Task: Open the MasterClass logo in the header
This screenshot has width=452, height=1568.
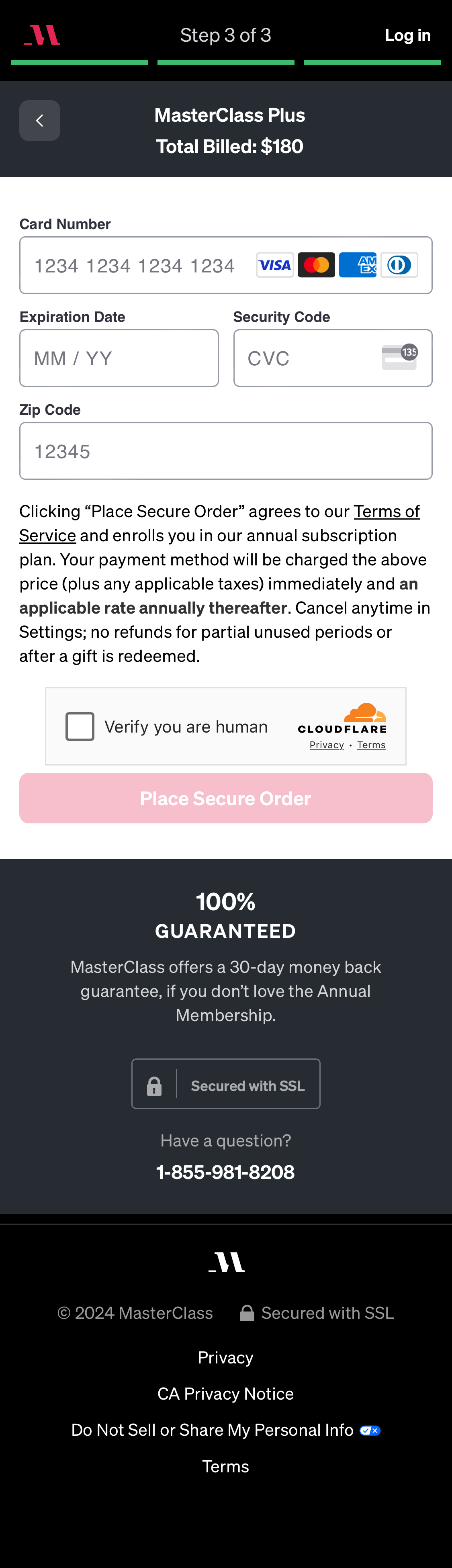Action: 42,35
